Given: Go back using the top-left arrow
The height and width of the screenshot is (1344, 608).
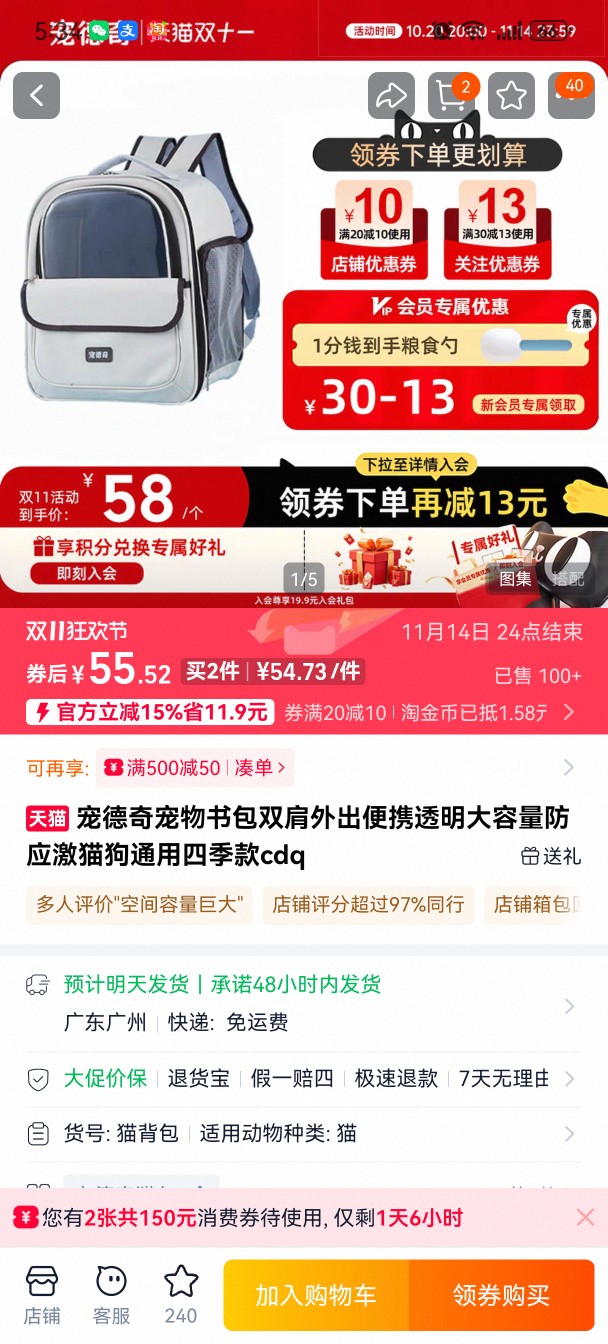Looking at the screenshot, I should coord(36,96).
